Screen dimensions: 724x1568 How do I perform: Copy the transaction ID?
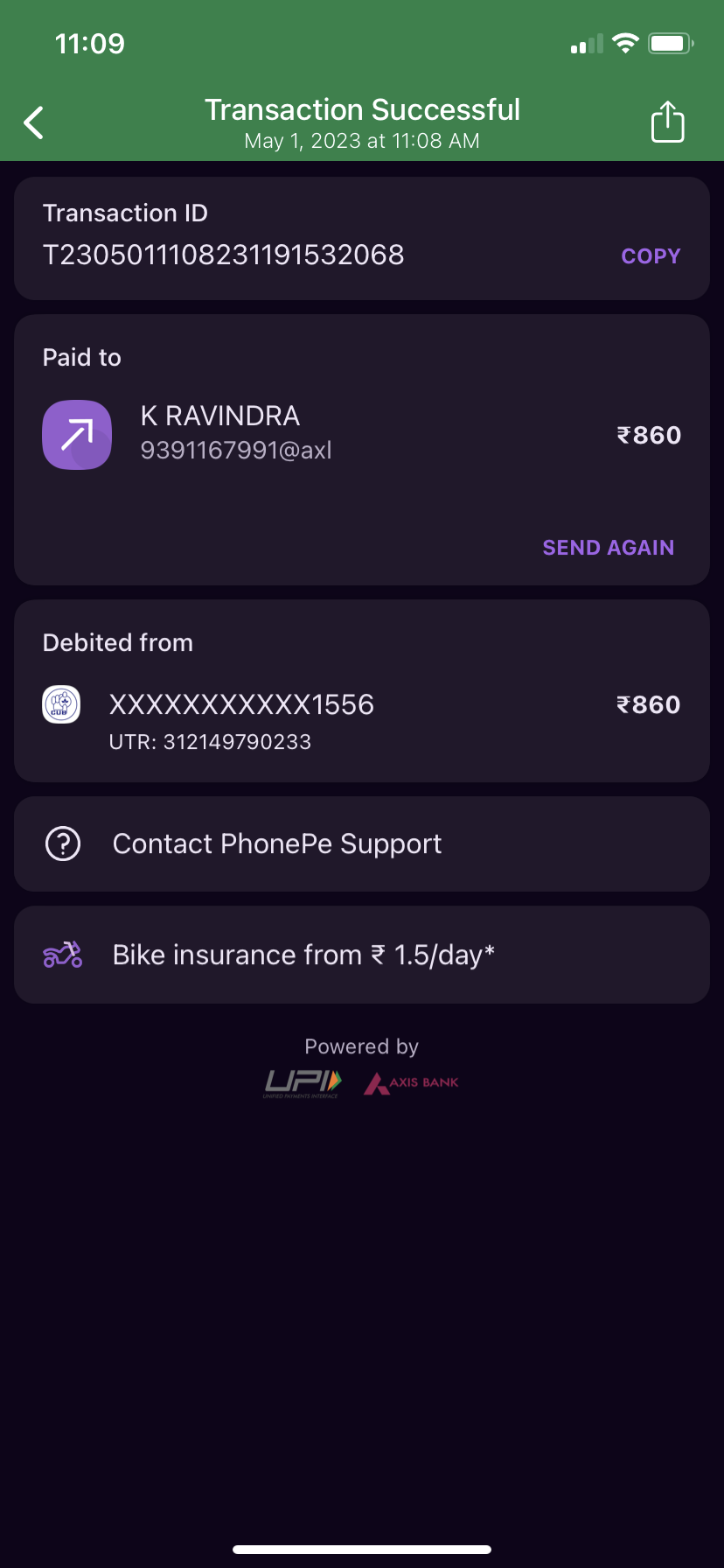tap(650, 256)
